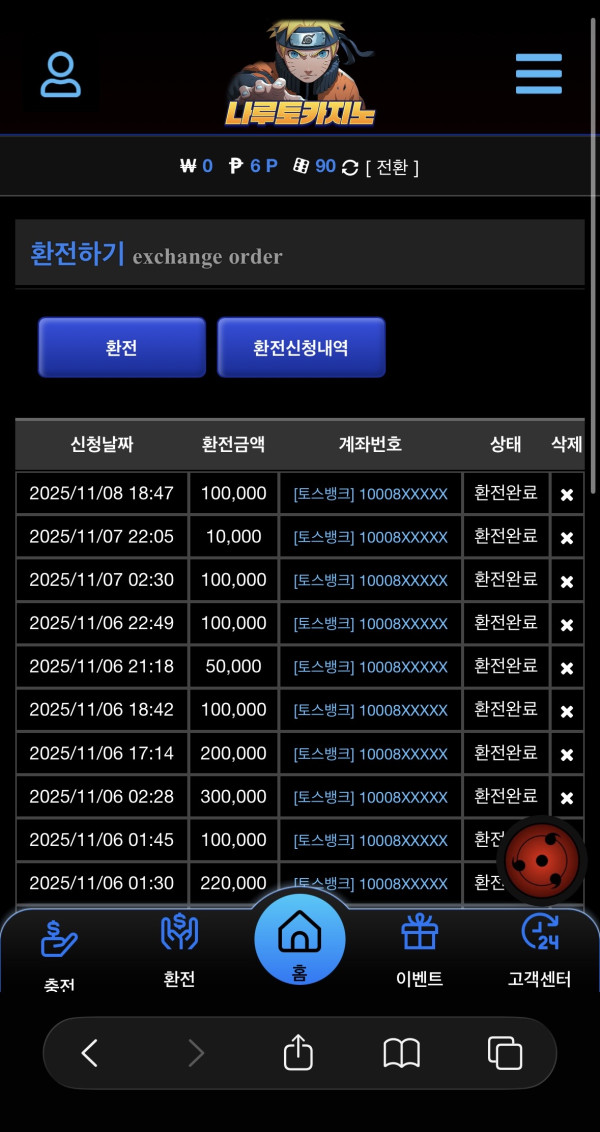Share this page from the browser

point(298,1053)
